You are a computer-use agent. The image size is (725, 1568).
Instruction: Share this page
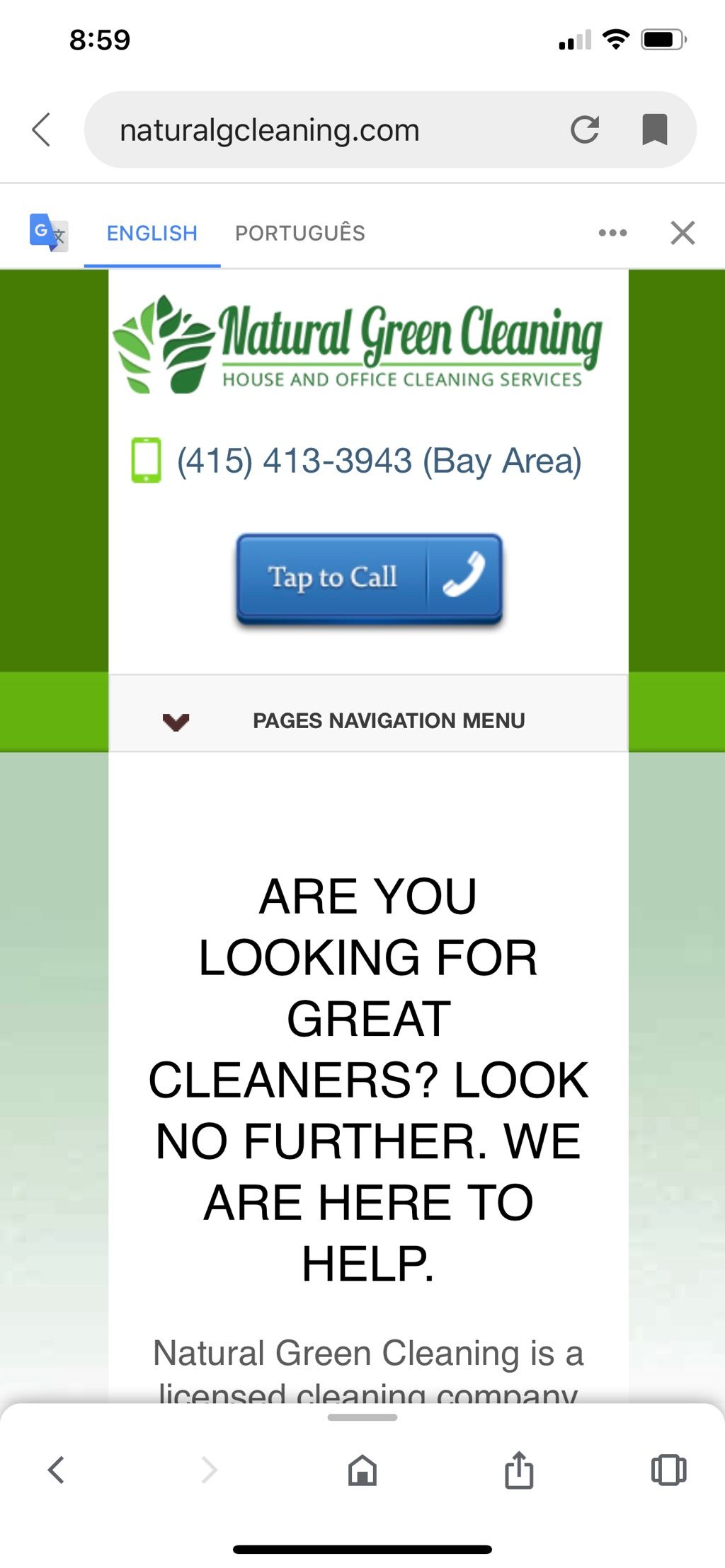pyautogui.click(x=518, y=1470)
